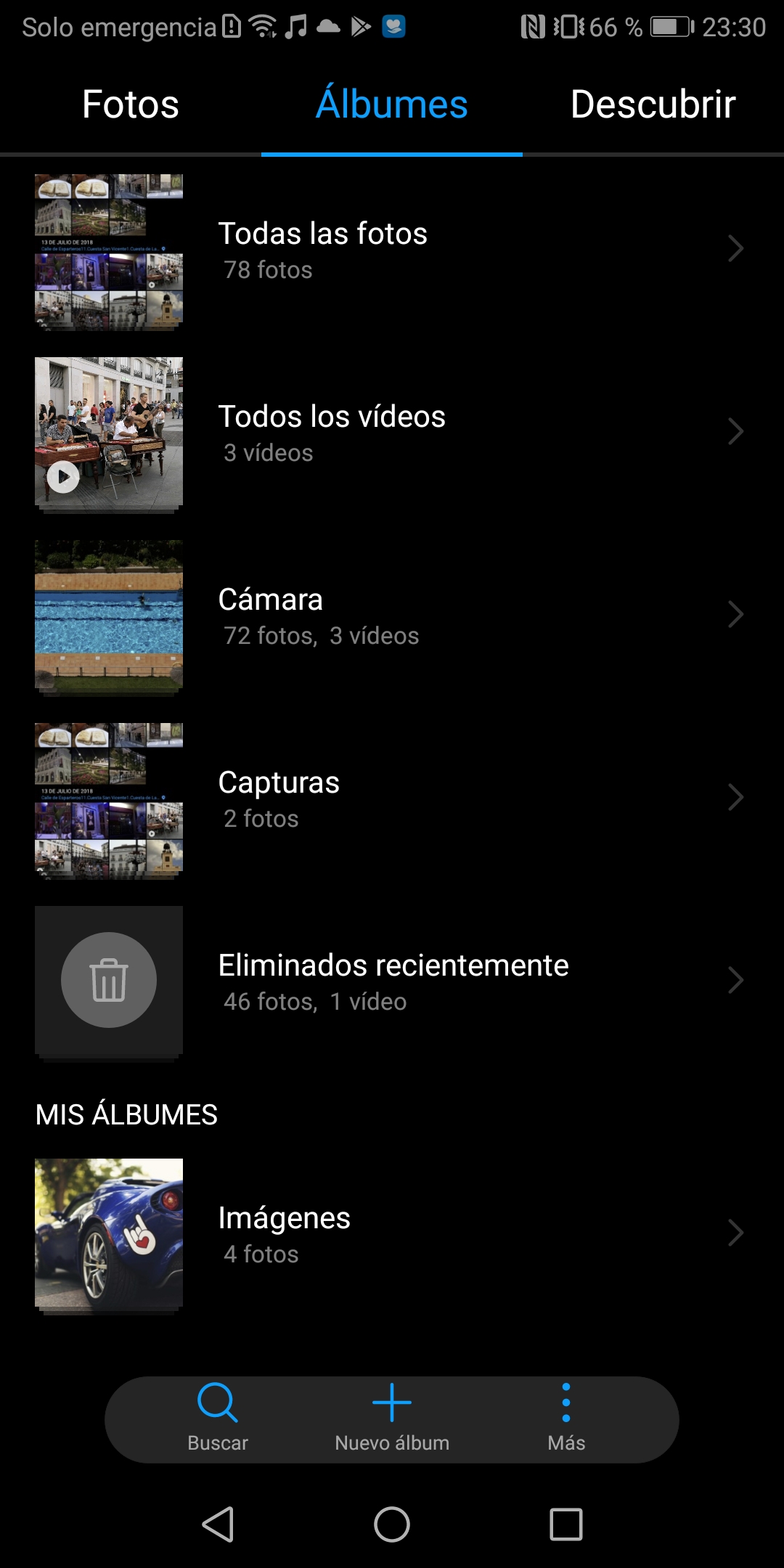The image size is (784, 1568).
Task: Tap Buscar to search albums
Action: pos(218,1417)
